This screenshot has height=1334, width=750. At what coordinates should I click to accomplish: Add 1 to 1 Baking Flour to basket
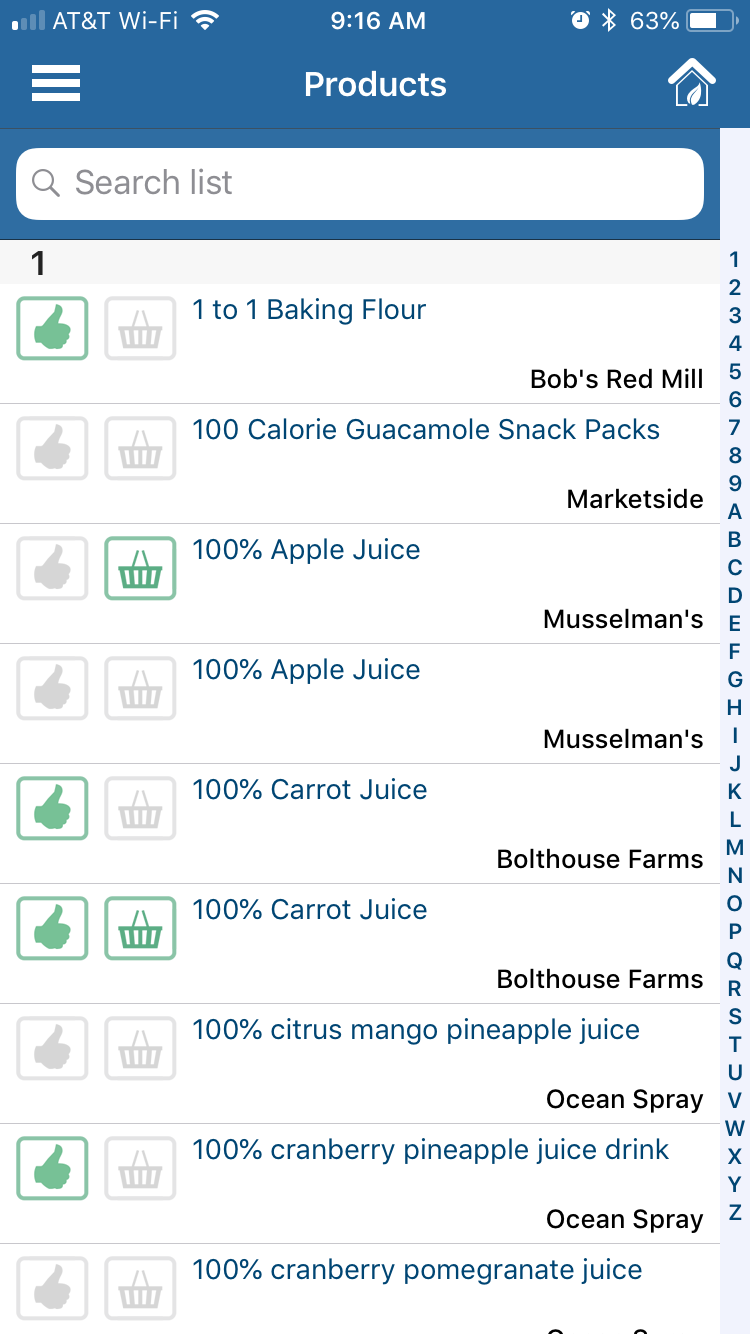[x=140, y=328]
